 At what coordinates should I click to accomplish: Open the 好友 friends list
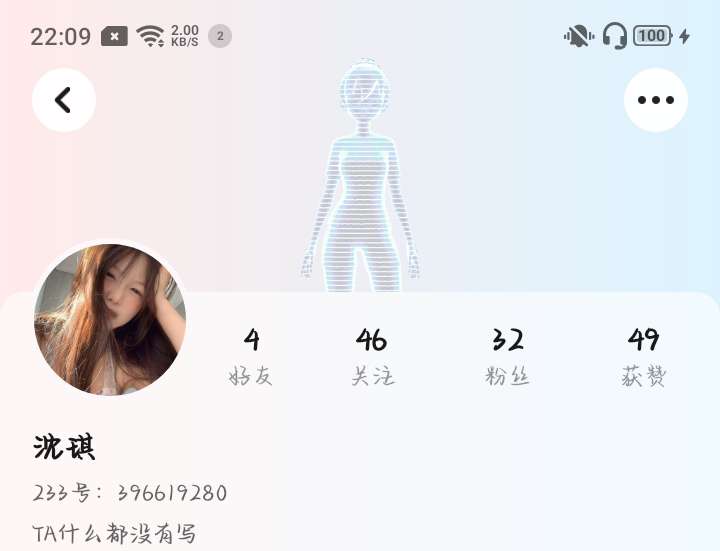coord(251,357)
